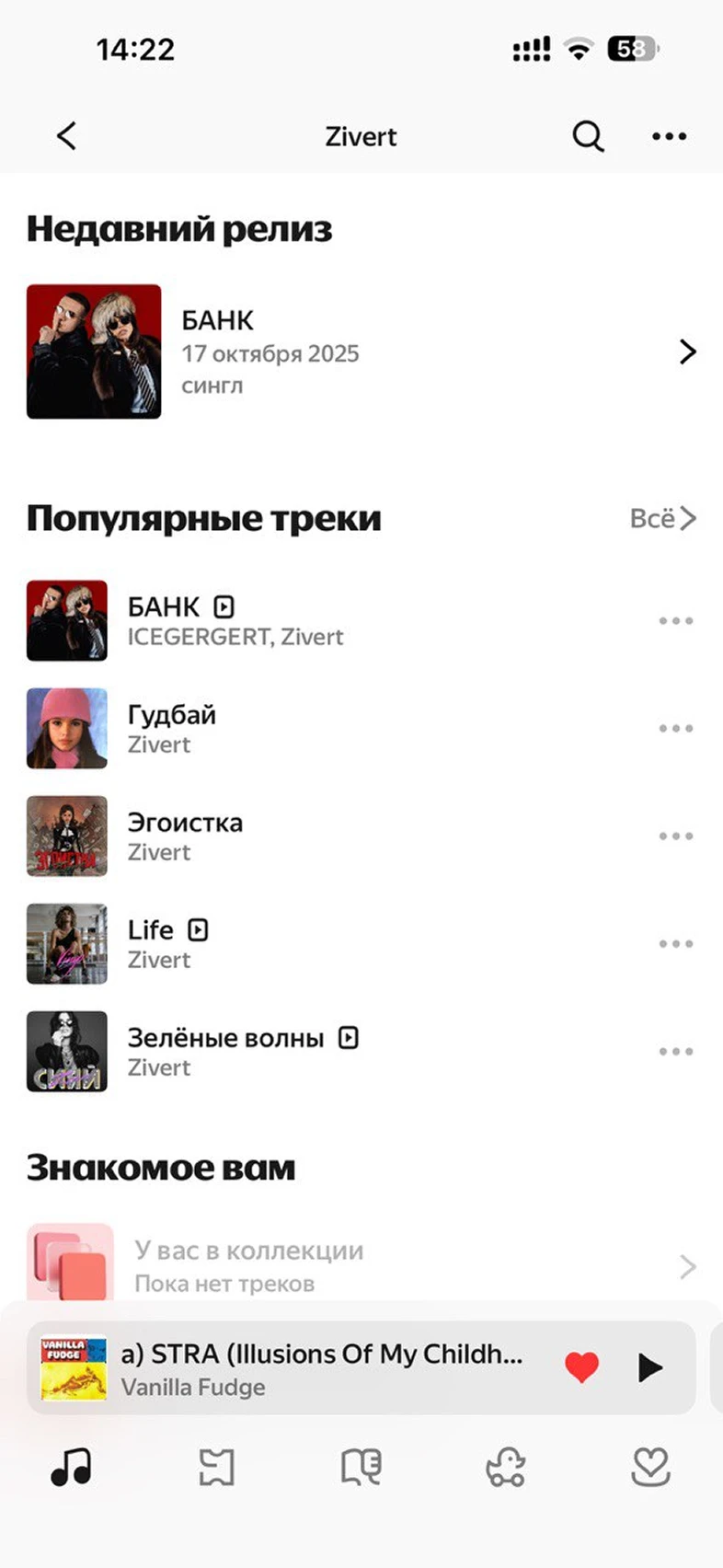Resume playback in the mini player
The image size is (723, 1568).
tap(649, 1367)
